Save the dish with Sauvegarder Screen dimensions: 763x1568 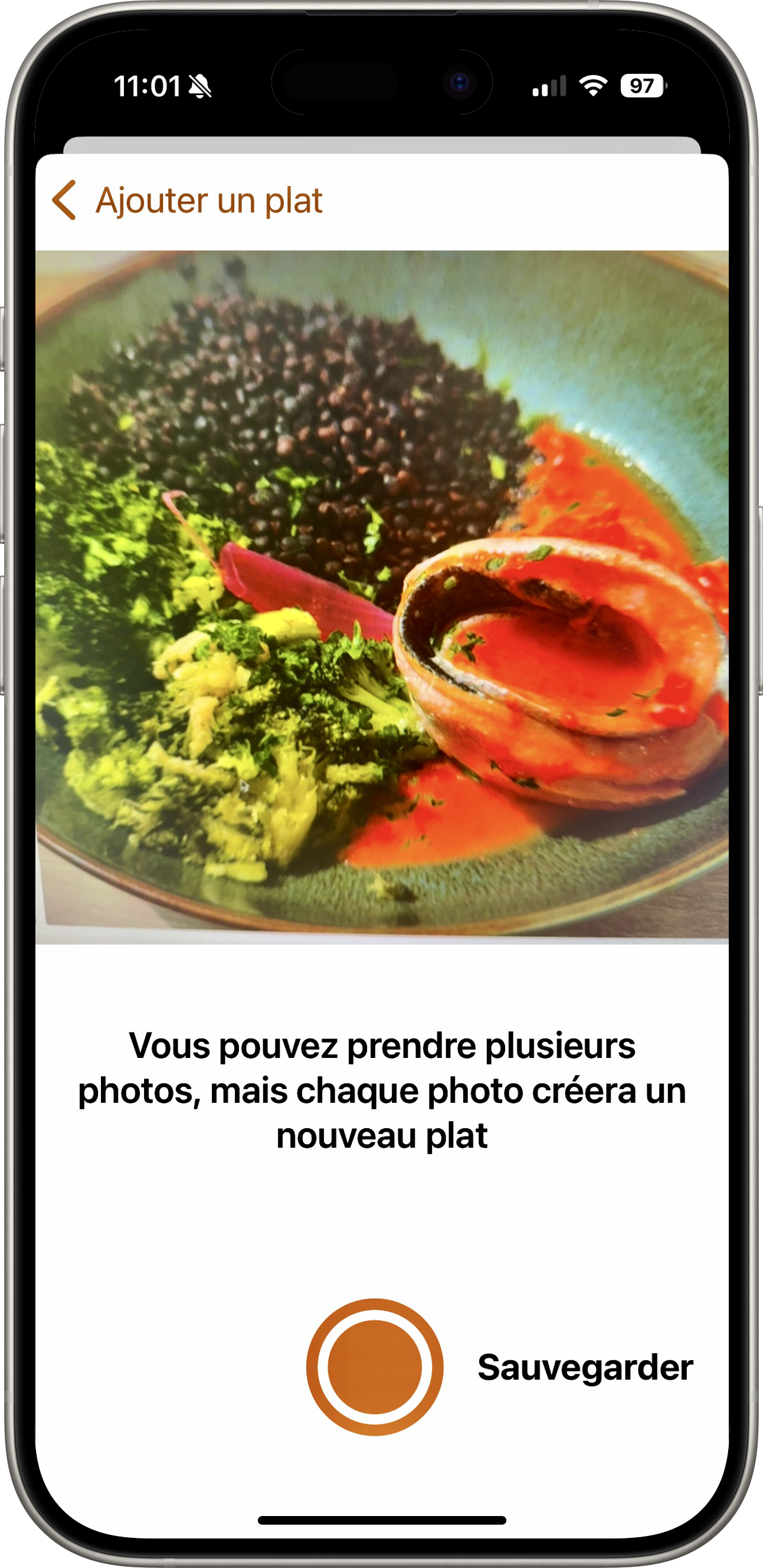pyautogui.click(x=585, y=1367)
